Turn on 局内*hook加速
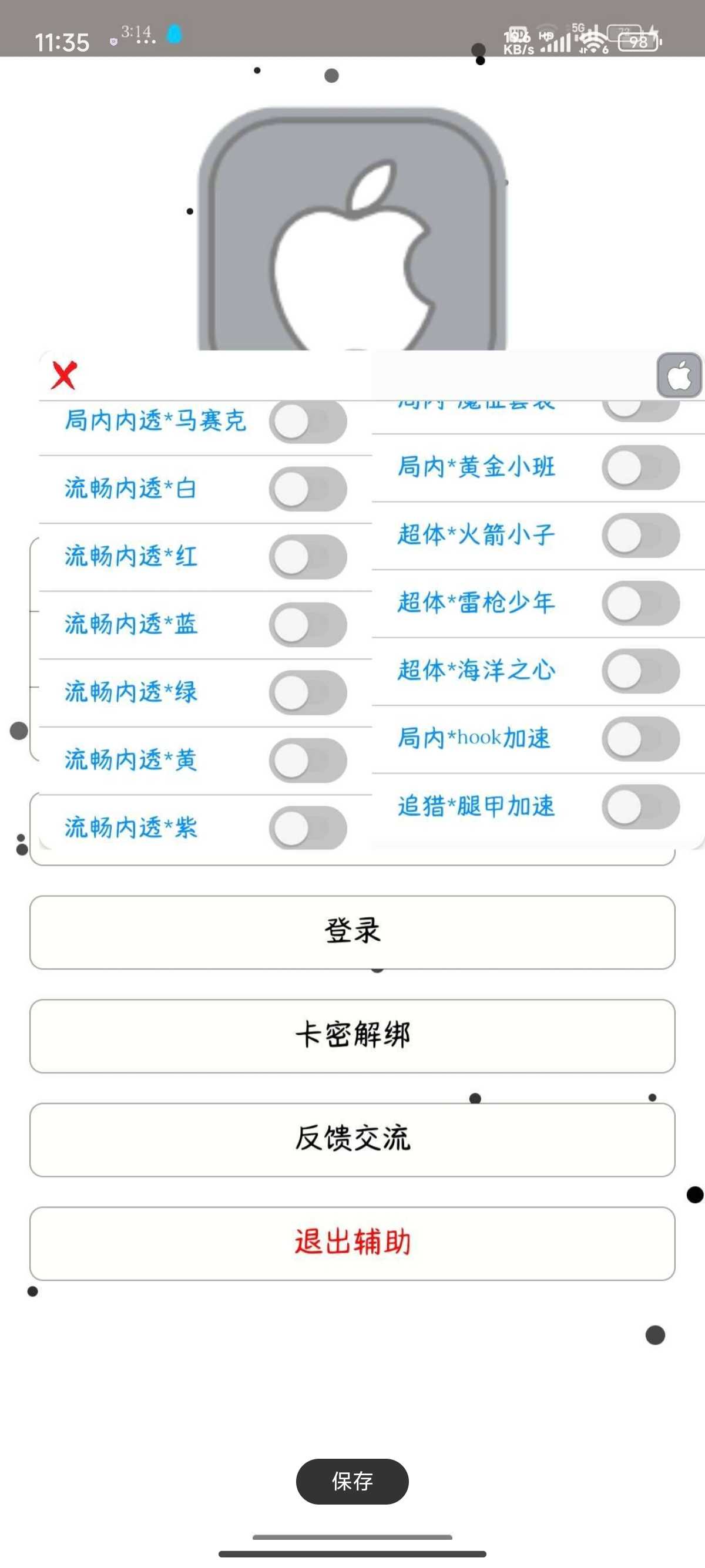The width and height of the screenshot is (705, 1568). [x=640, y=739]
